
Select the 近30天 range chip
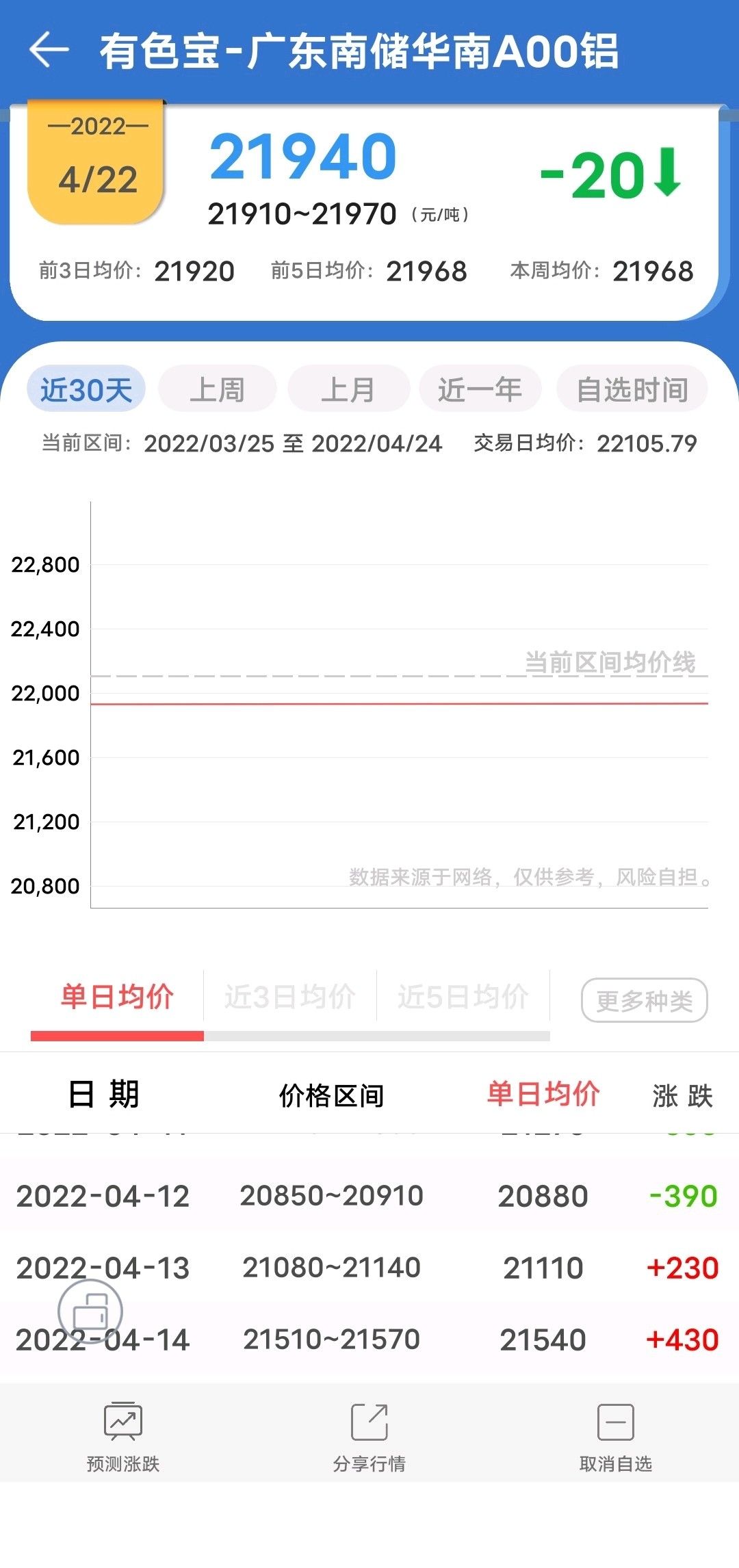pos(86,389)
